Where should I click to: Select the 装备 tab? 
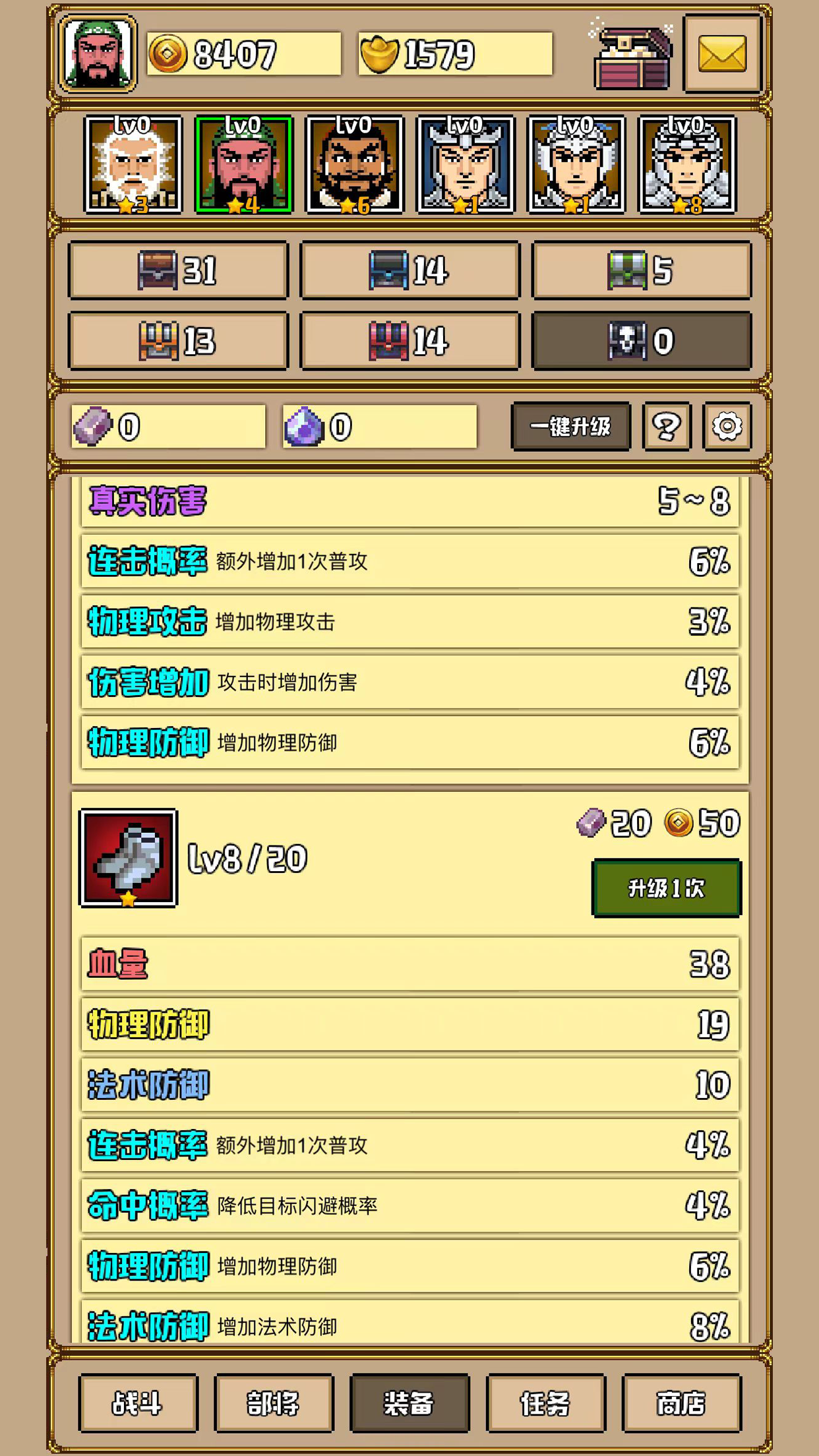point(409,1403)
